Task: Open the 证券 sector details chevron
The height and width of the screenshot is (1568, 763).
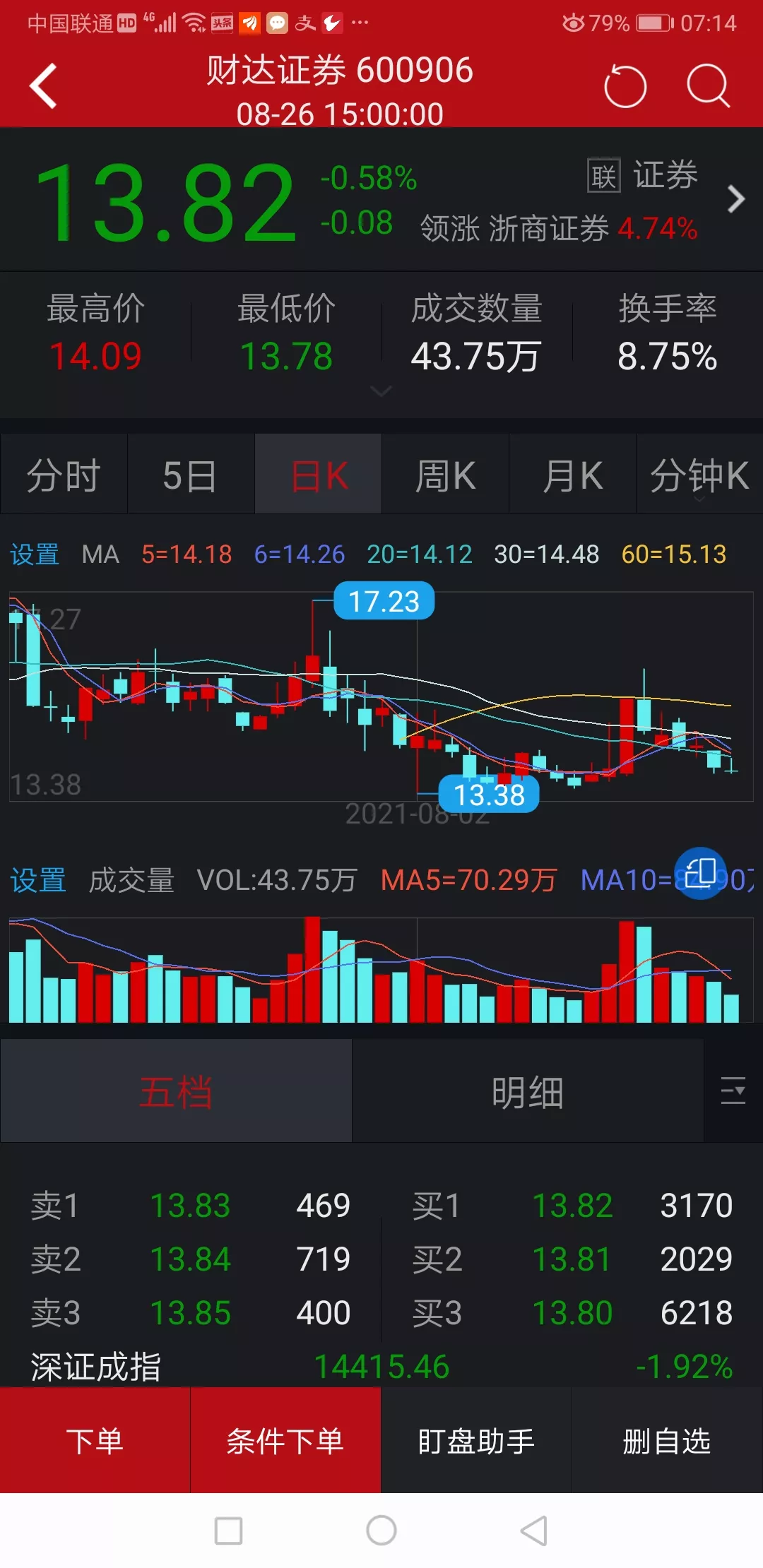Action: 735,199
